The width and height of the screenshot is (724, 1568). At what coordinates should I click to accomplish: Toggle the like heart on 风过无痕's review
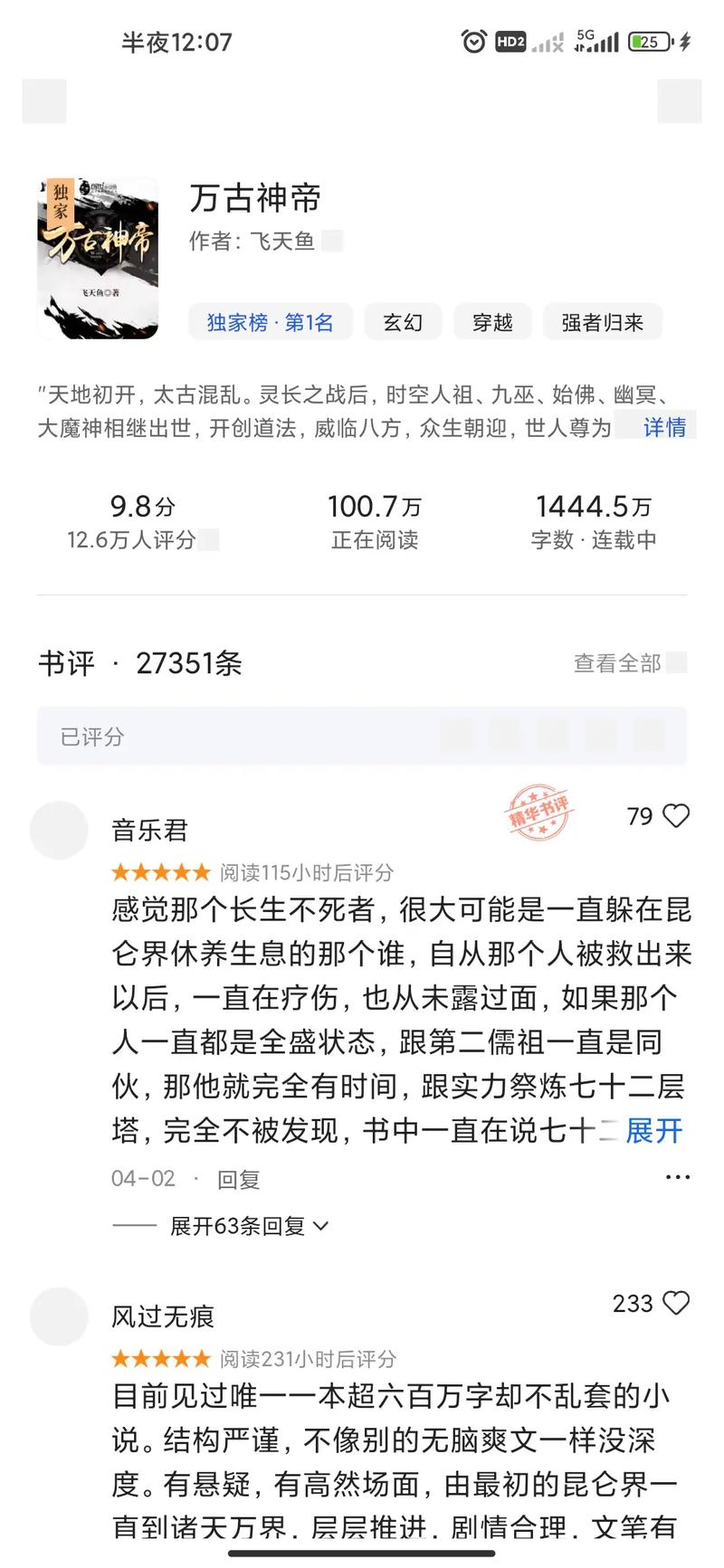point(676,1304)
